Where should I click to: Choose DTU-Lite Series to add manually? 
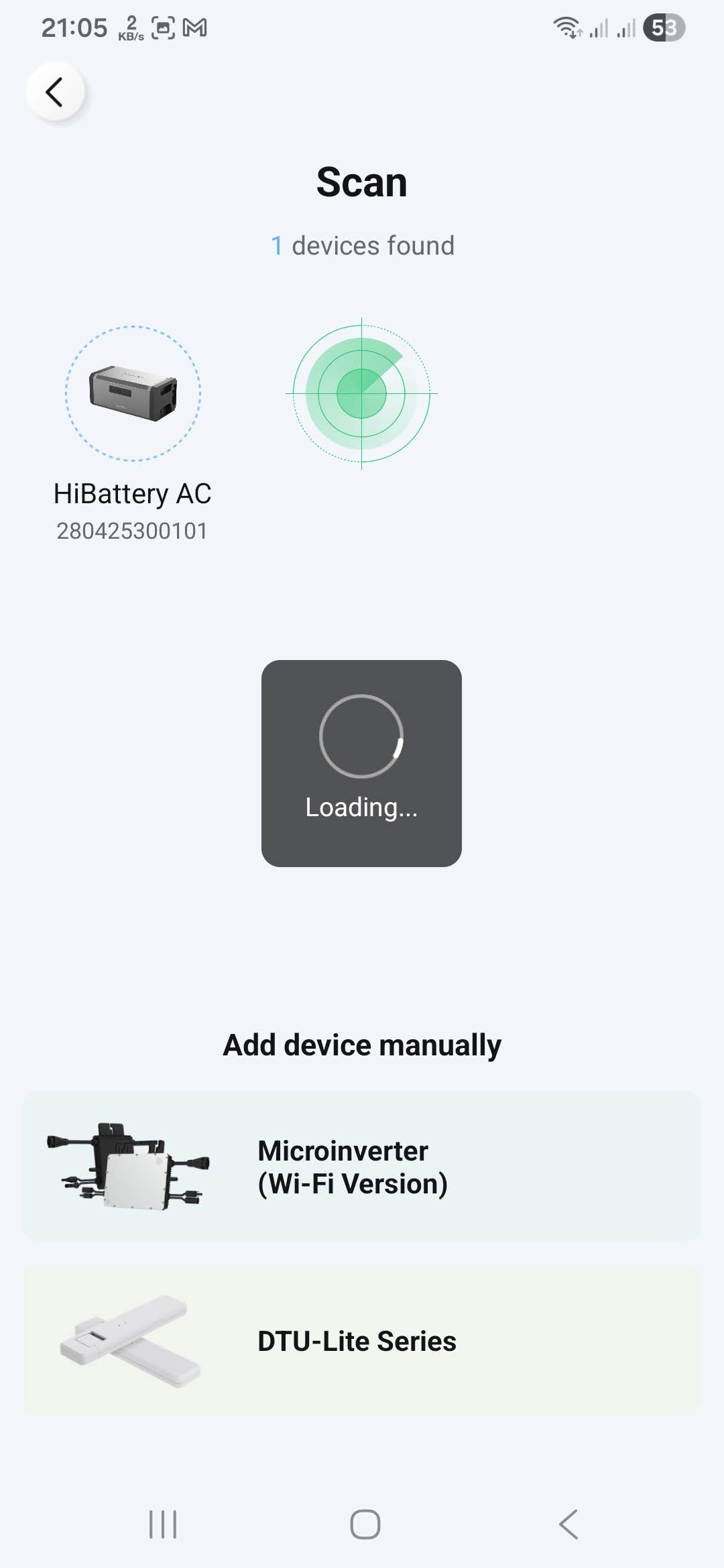[x=362, y=1341]
